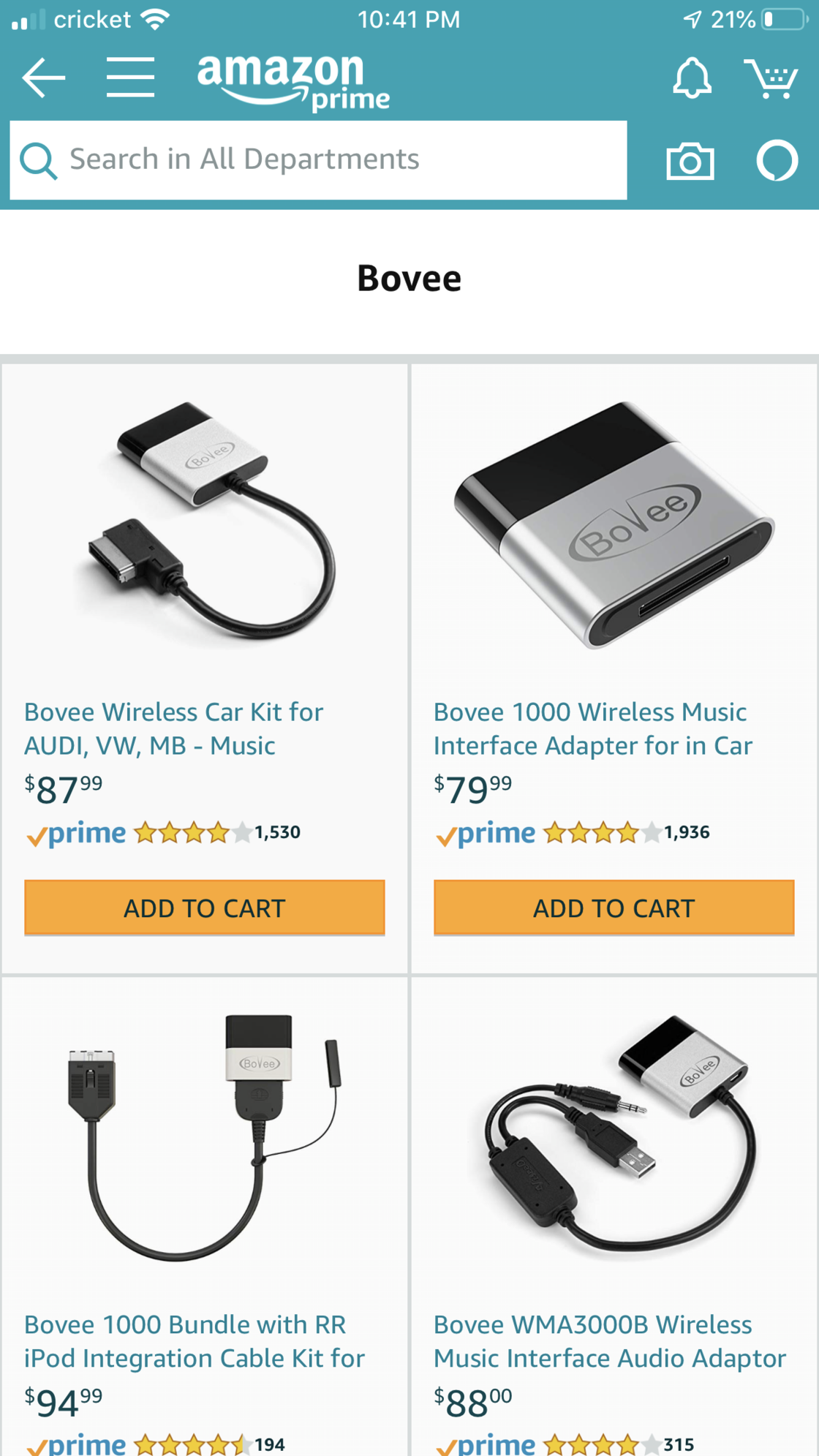This screenshot has width=819, height=1456.
Task: Open Bovee WMA3000B Wireless Music Interface title
Action: point(609,1341)
